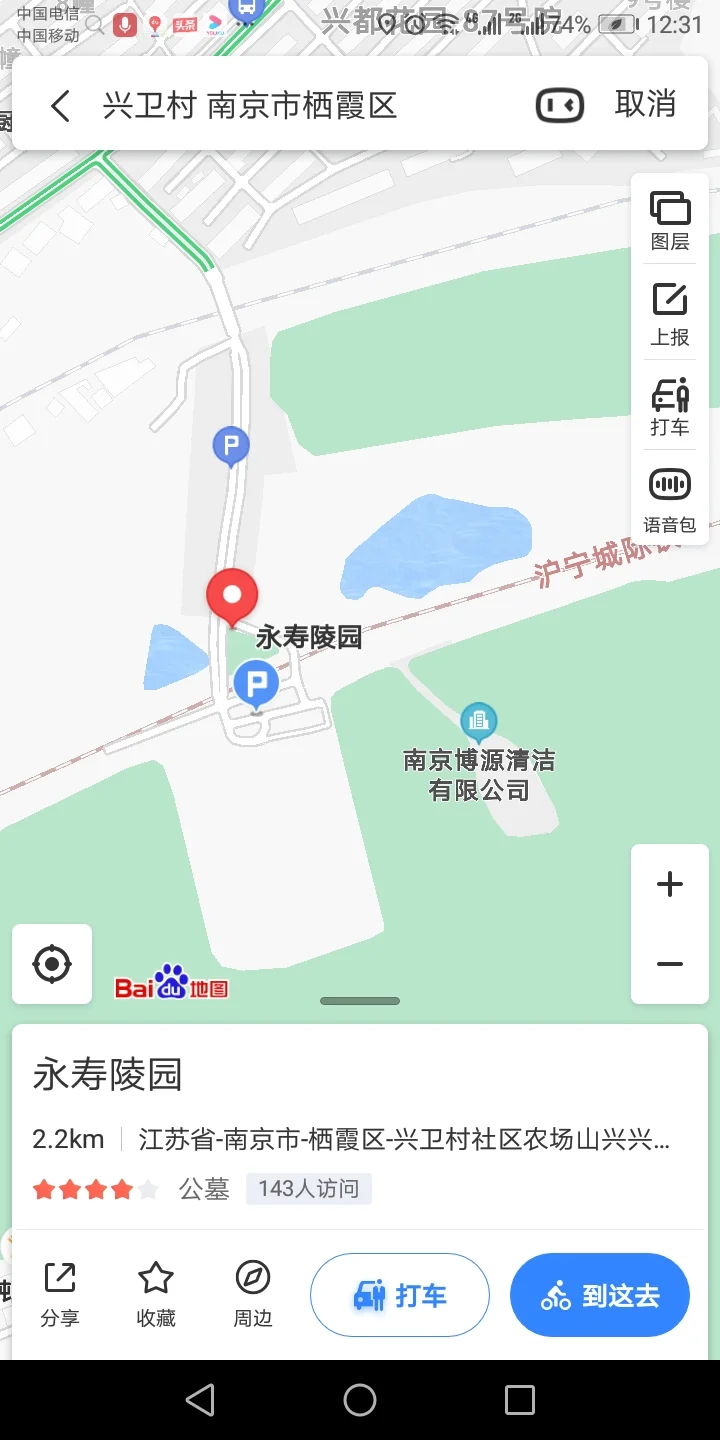The width and height of the screenshot is (720, 1440).
Task: Tap 到这去 to start navigation
Action: pos(599,1294)
